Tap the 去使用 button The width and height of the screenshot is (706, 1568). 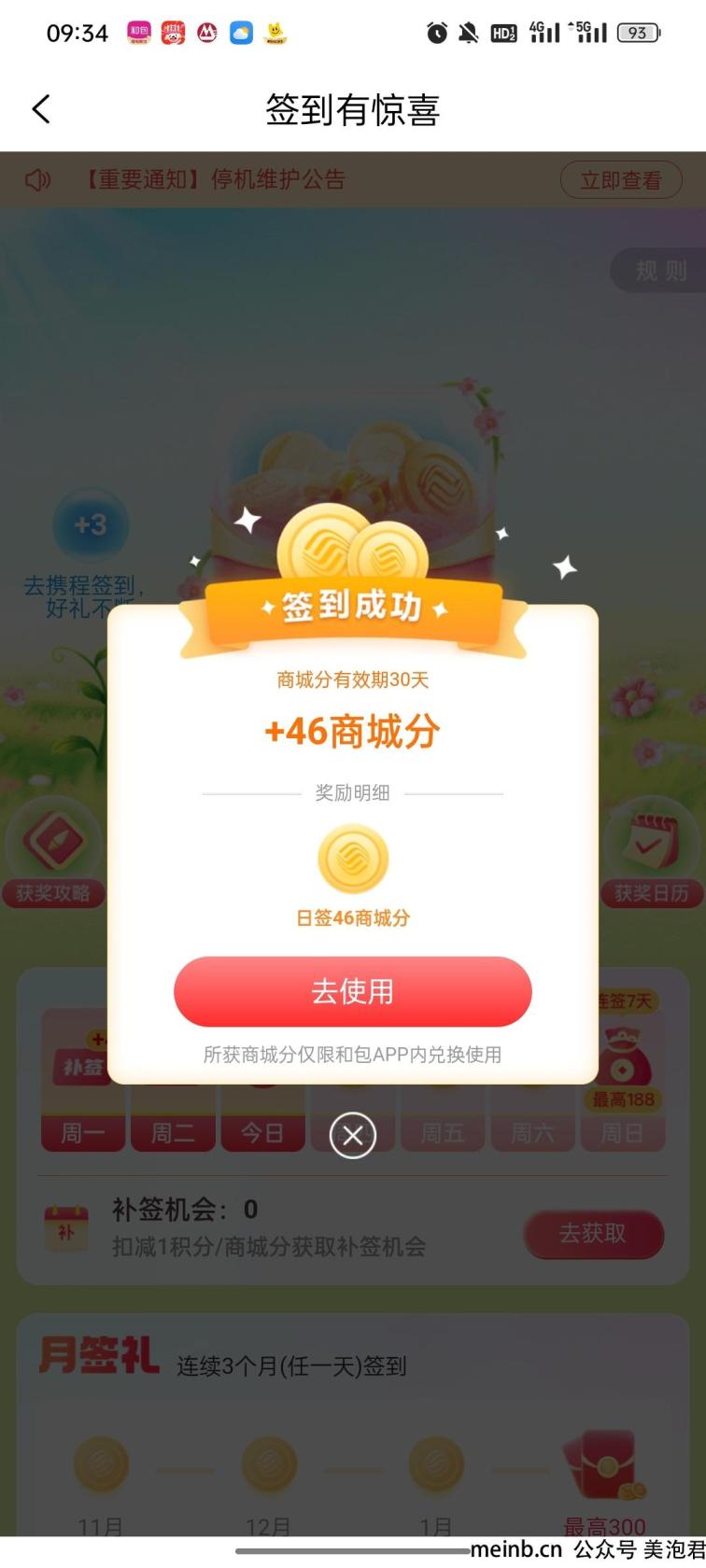coord(353,991)
